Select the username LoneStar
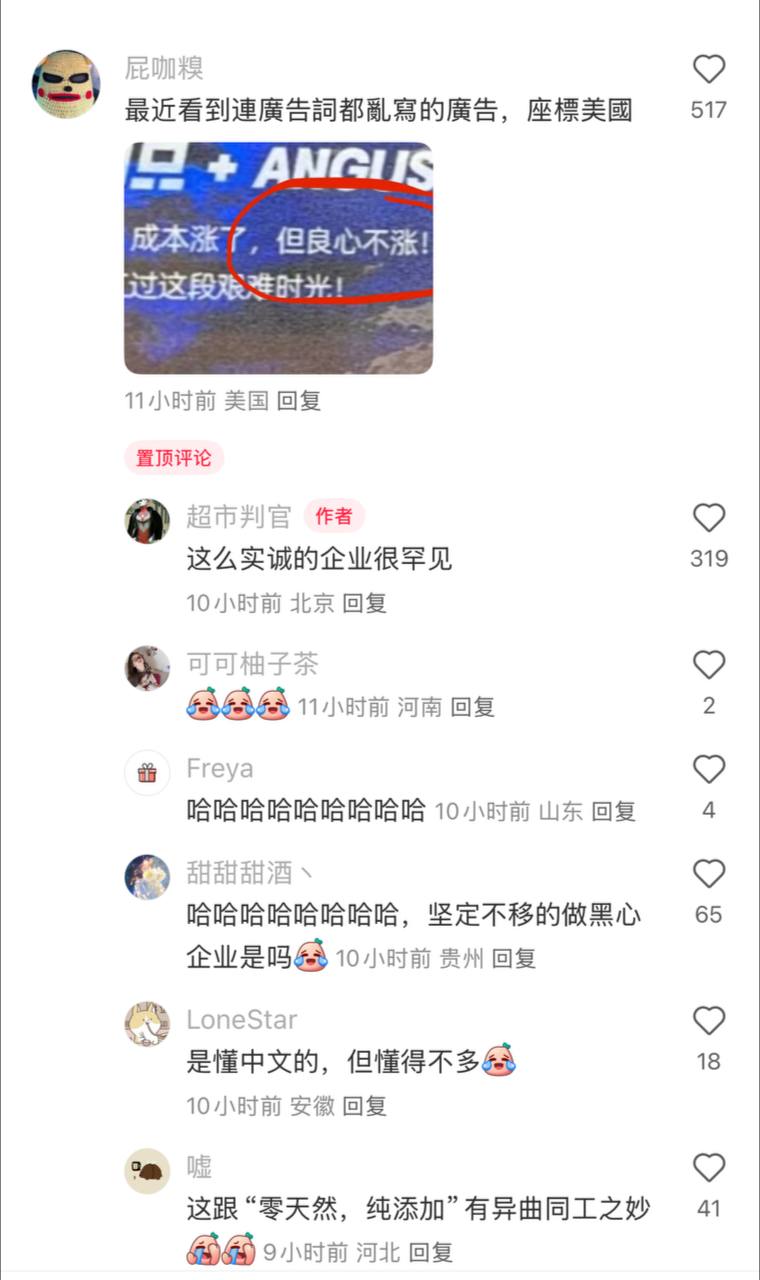 239,1021
